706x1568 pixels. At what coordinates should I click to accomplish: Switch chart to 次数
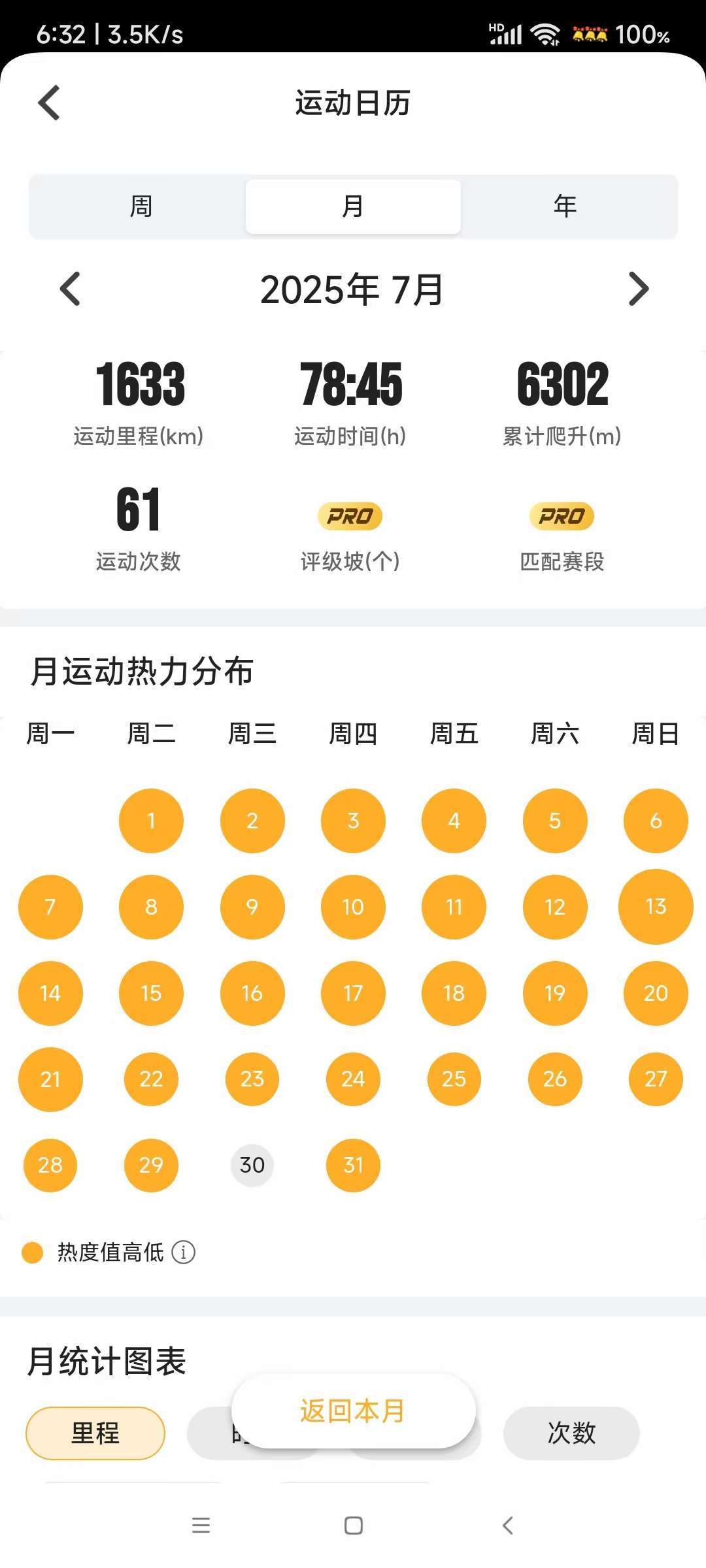point(571,1433)
